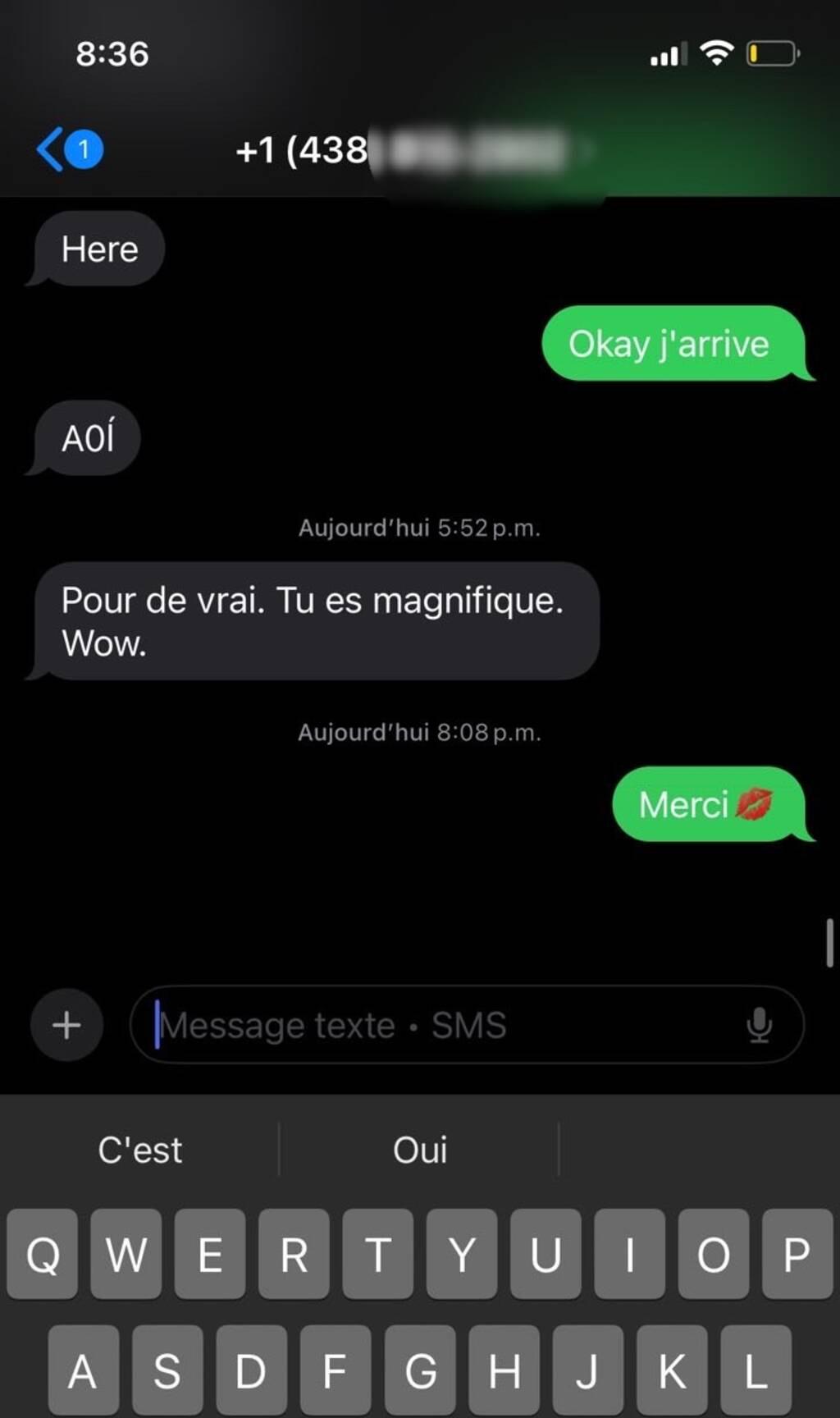Insert the suggested word "C'est"
Image resolution: width=840 pixels, height=1418 pixels.
pyautogui.click(x=140, y=1150)
